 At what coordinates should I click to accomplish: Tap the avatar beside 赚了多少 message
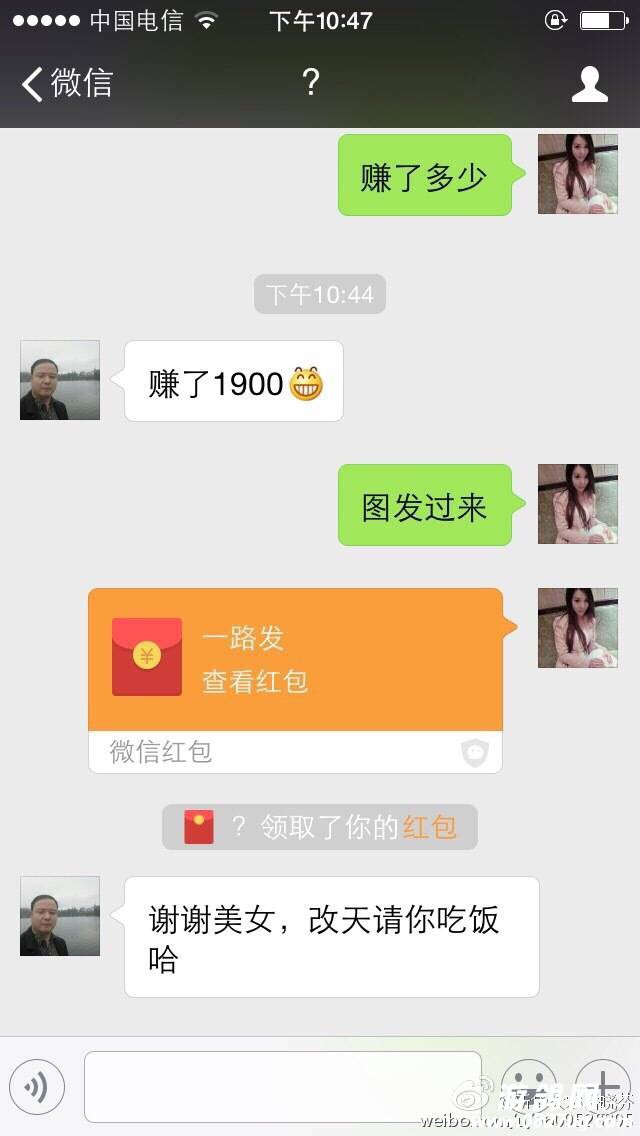click(x=578, y=174)
